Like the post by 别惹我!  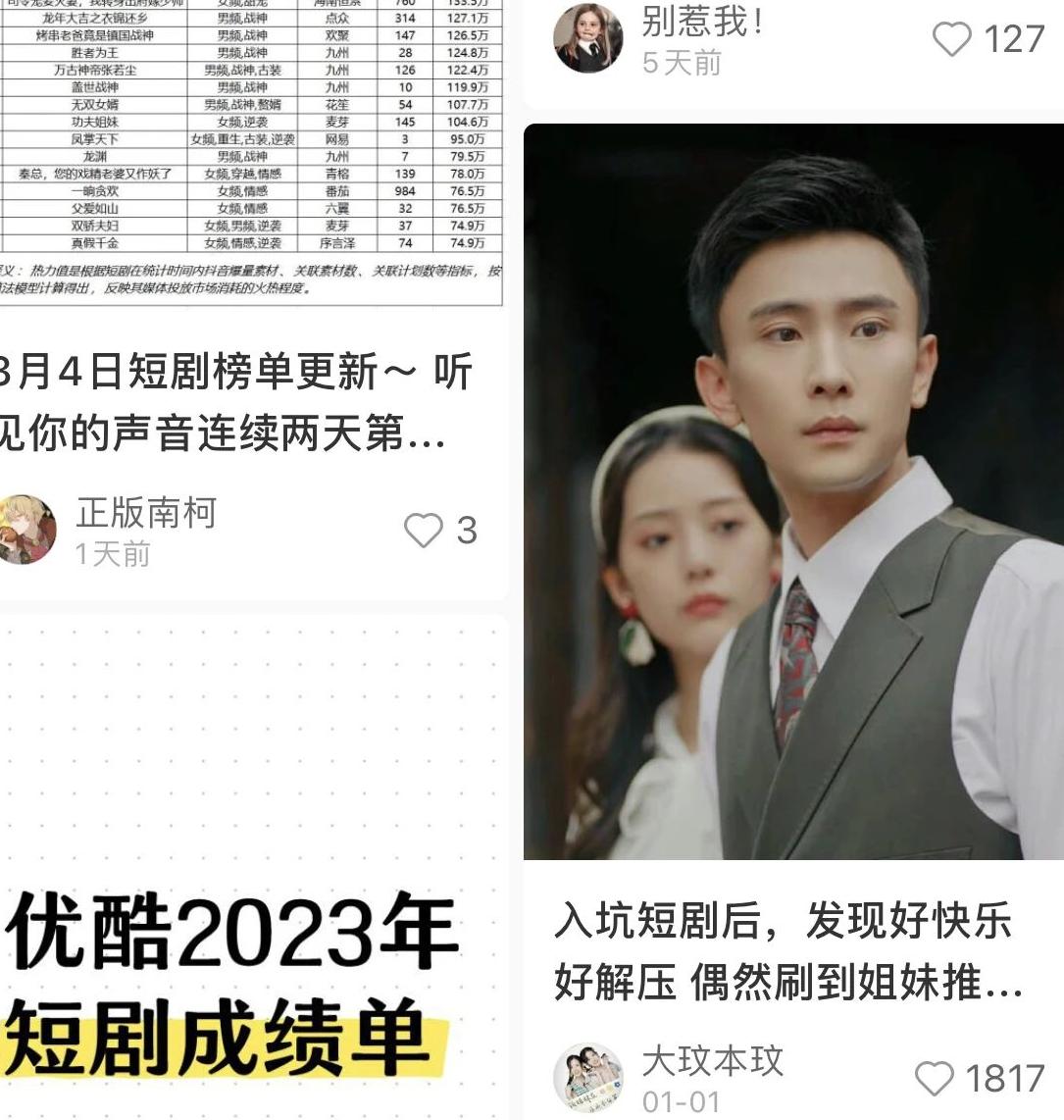click(949, 39)
